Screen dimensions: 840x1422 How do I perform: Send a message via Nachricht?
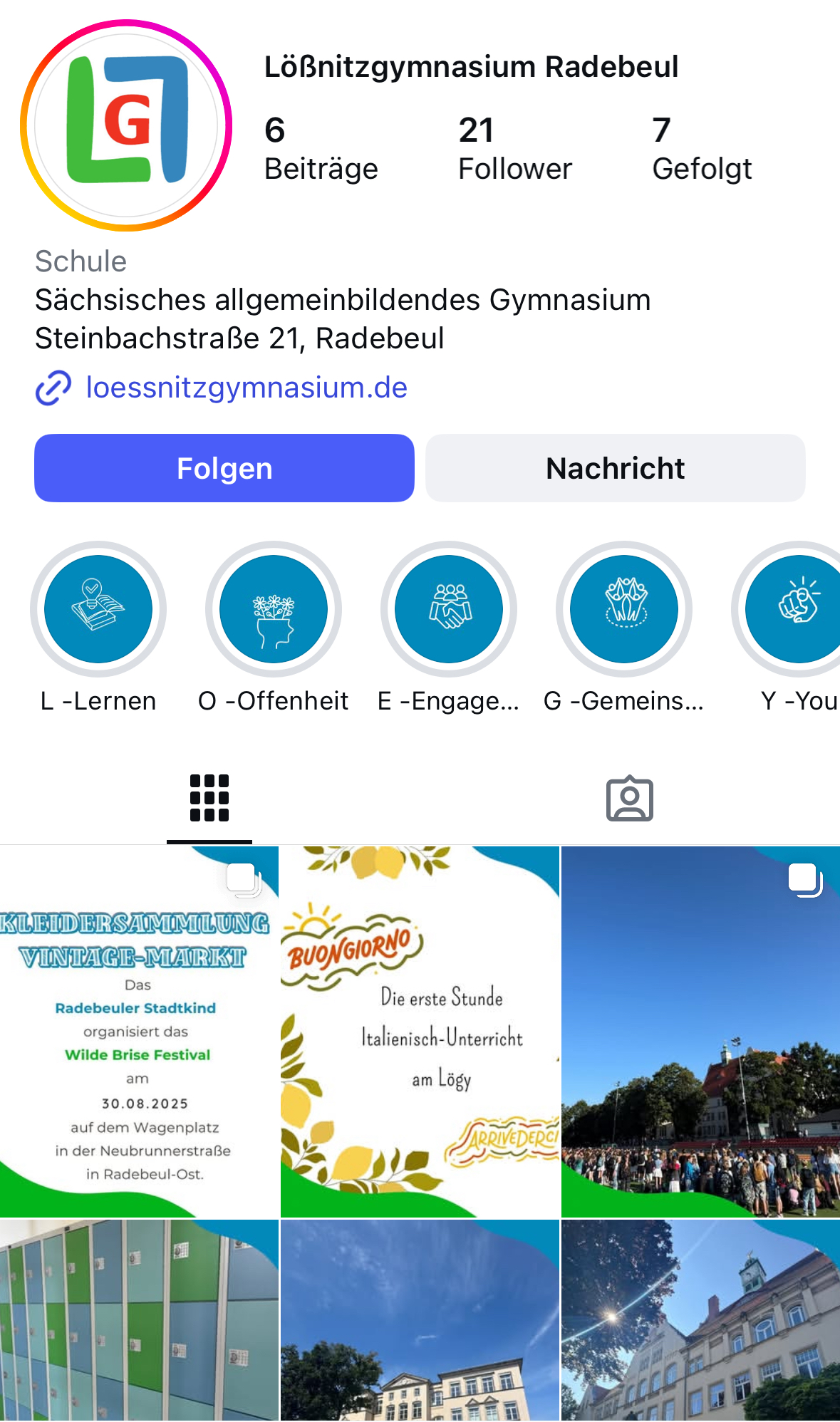615,468
